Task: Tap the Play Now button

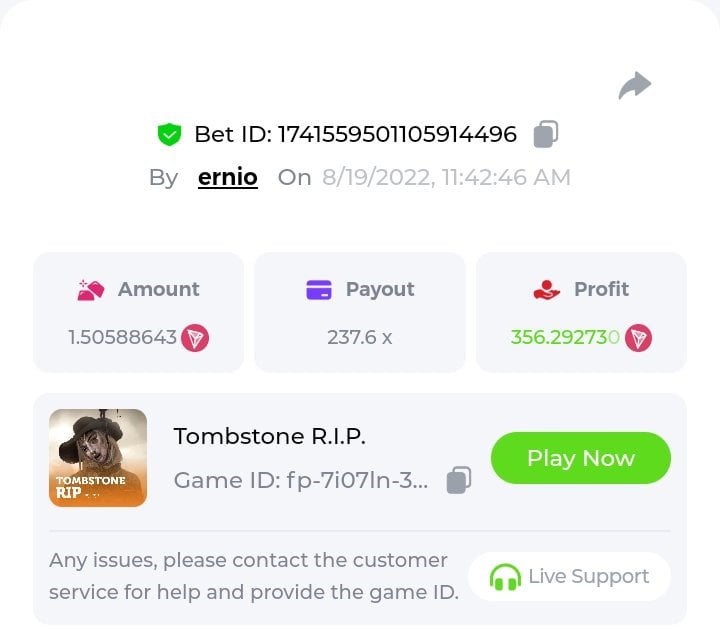Action: tap(580, 458)
